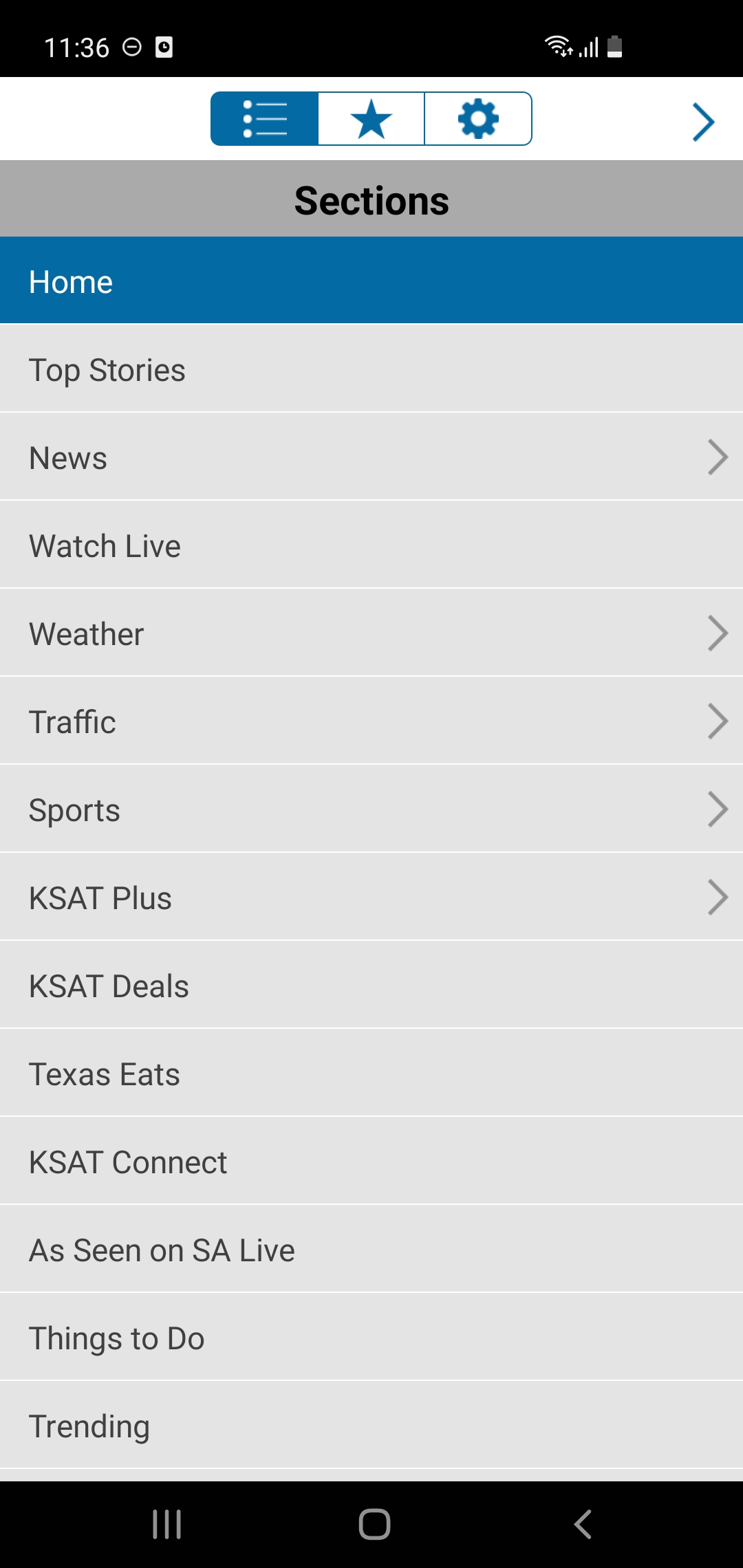Expand KSAT Plus
Viewport: 743px width, 1568px height.
click(x=371, y=897)
